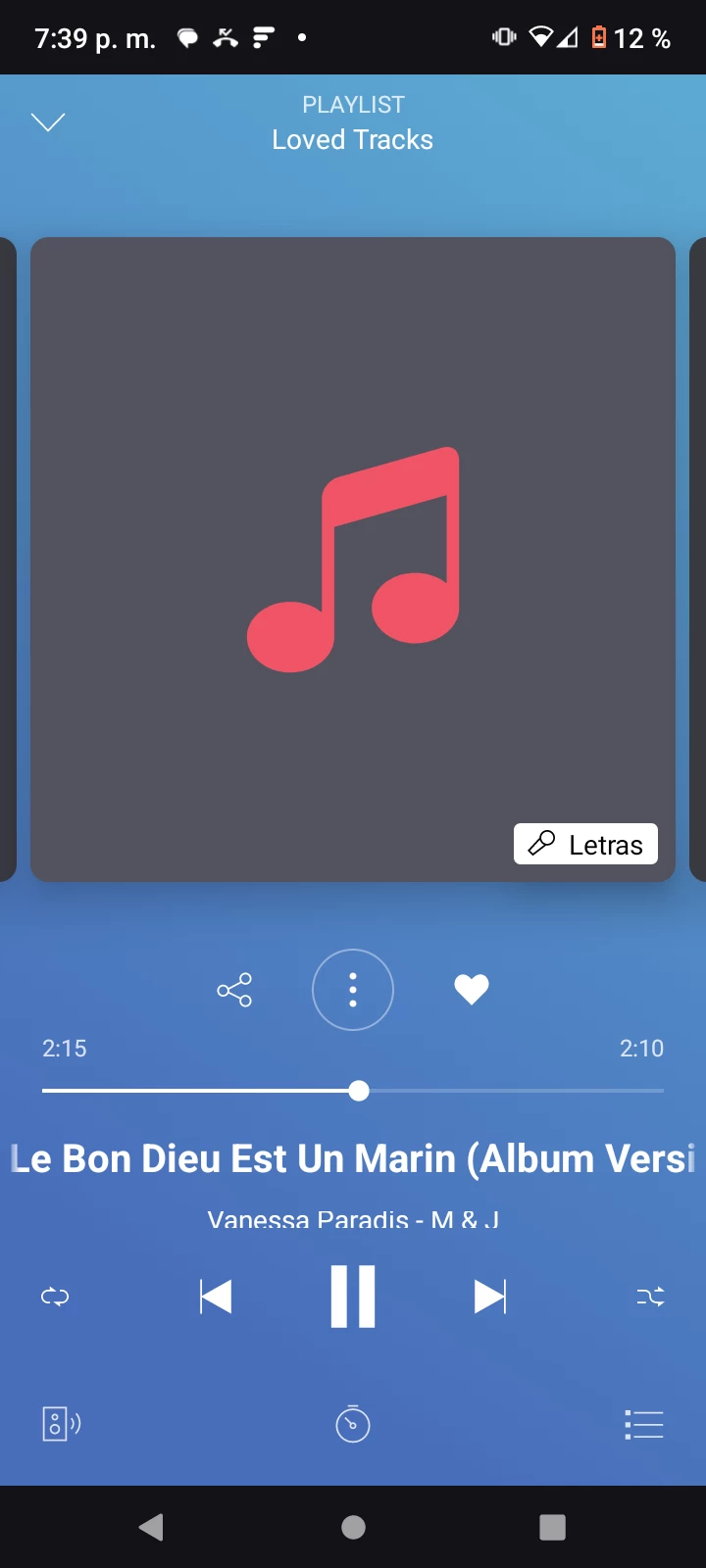Skip back to the previous track

pyautogui.click(x=216, y=1297)
